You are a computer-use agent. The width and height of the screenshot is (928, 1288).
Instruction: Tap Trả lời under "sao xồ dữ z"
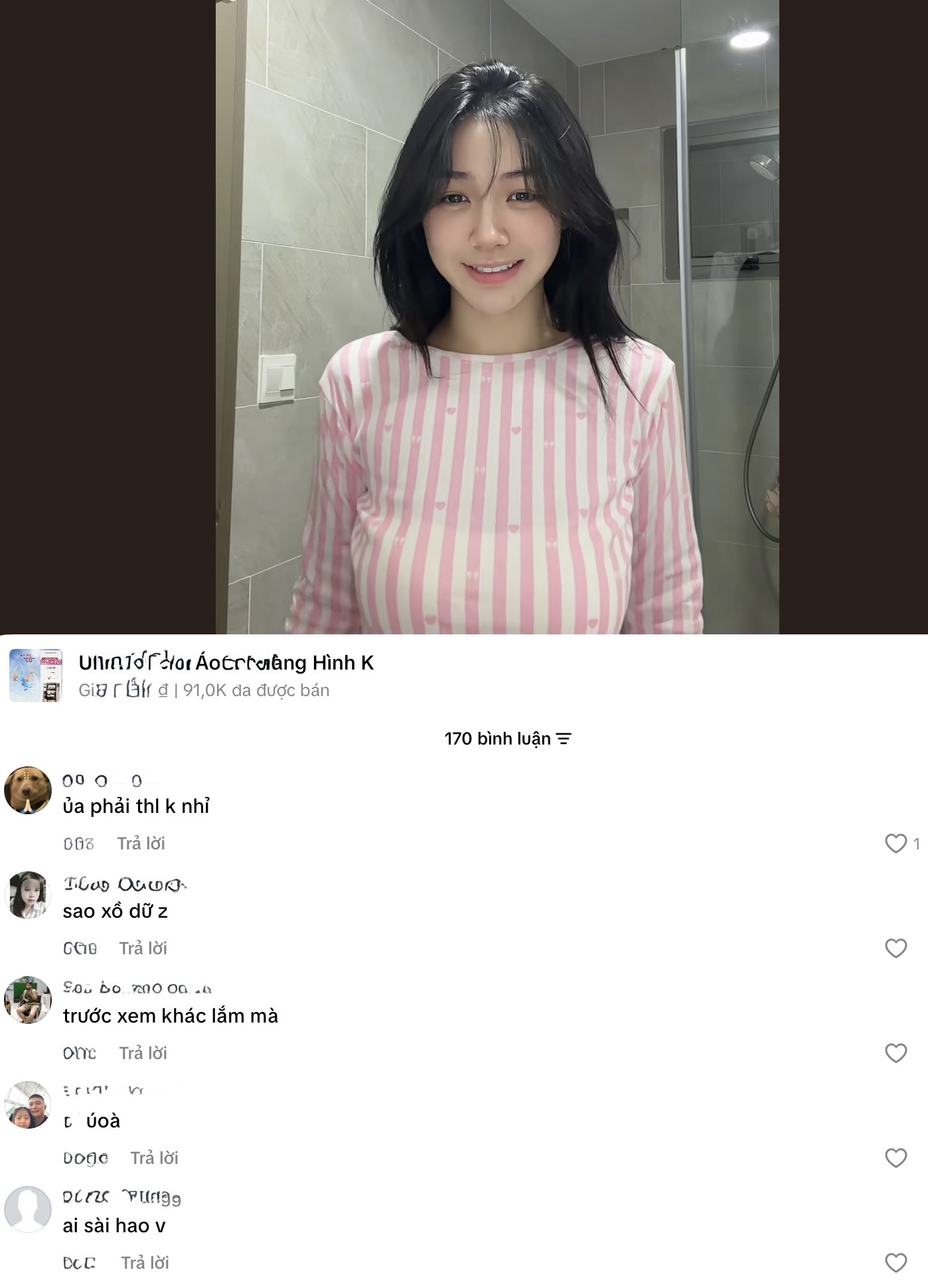(143, 948)
